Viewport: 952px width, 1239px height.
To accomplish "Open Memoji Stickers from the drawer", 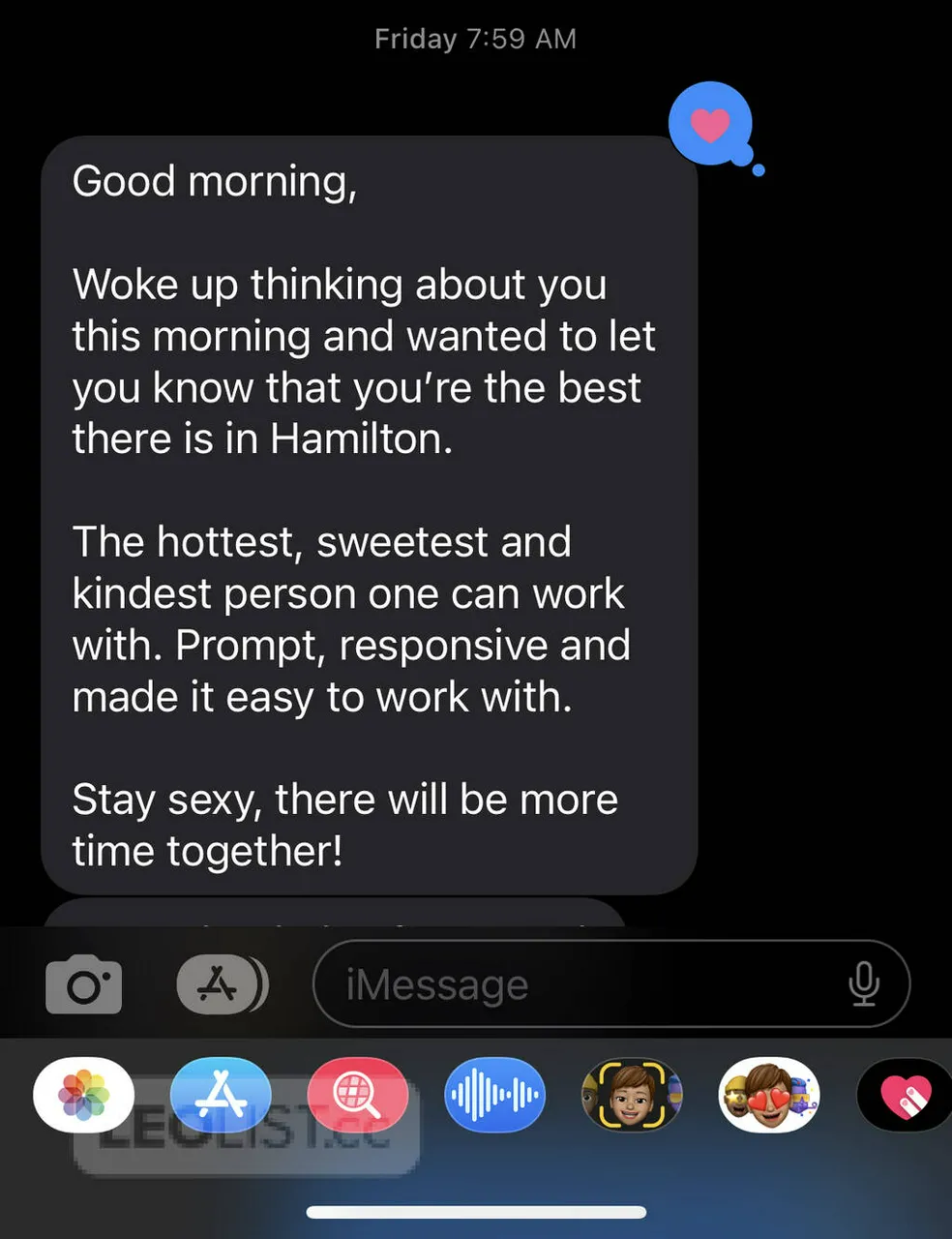I will point(769,1095).
